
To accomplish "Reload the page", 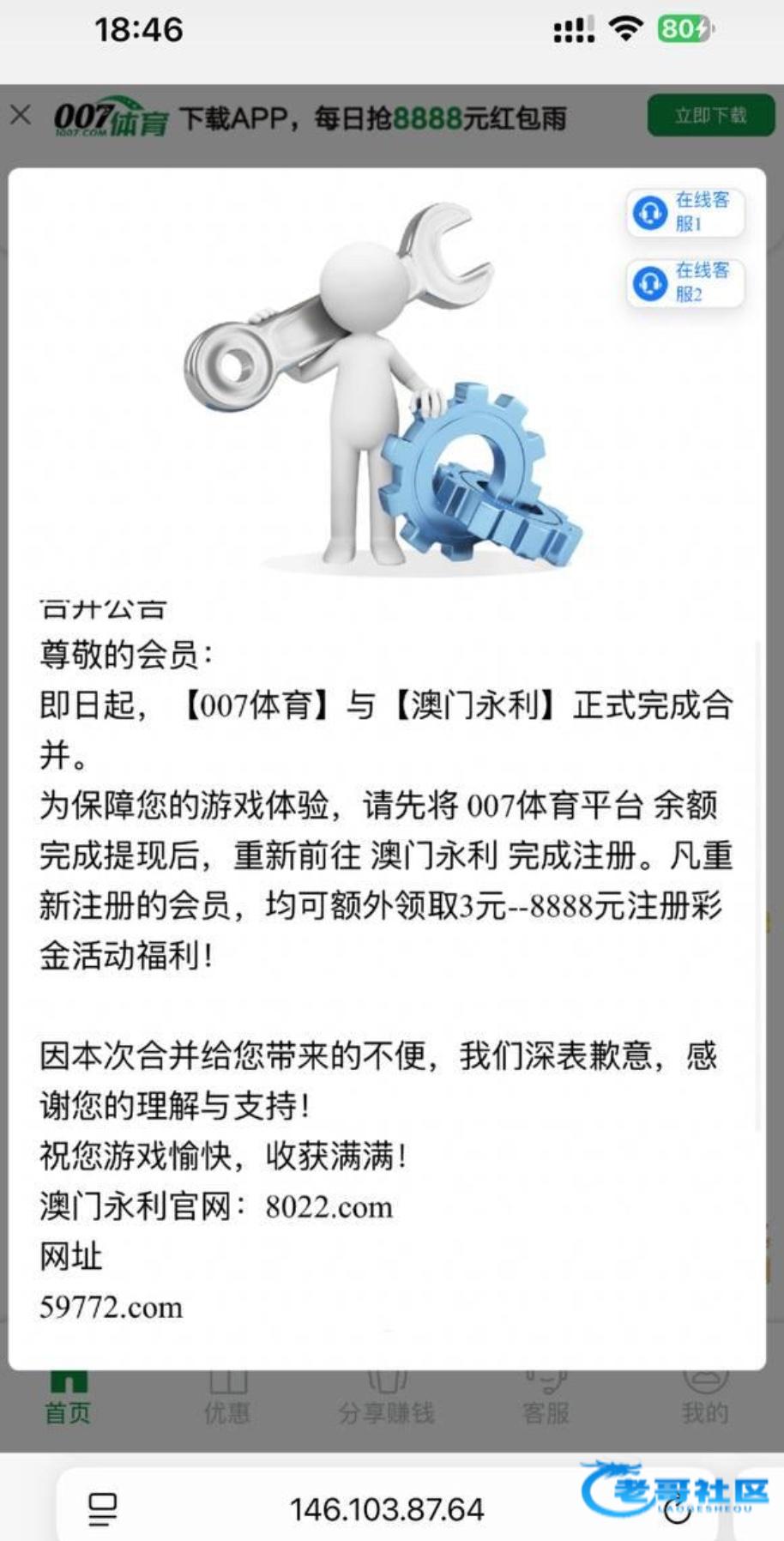I will [x=678, y=1512].
